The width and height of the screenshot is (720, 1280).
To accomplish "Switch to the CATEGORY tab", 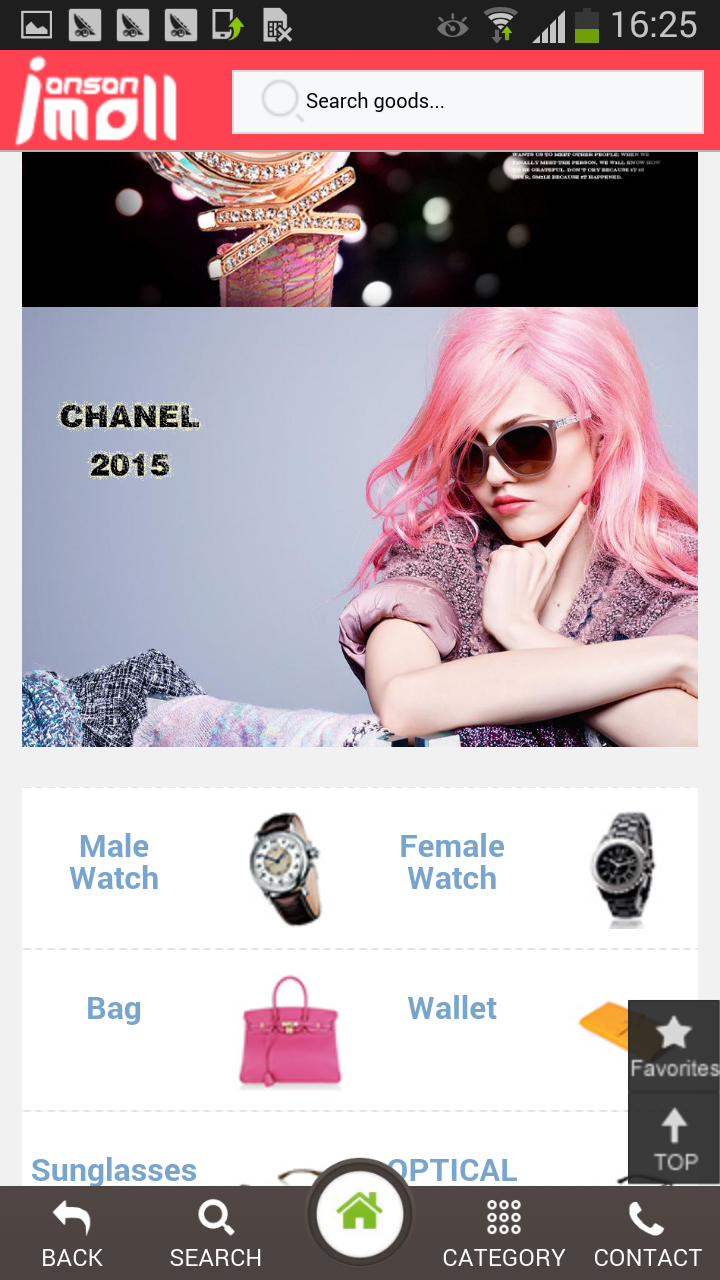I will click(504, 1234).
